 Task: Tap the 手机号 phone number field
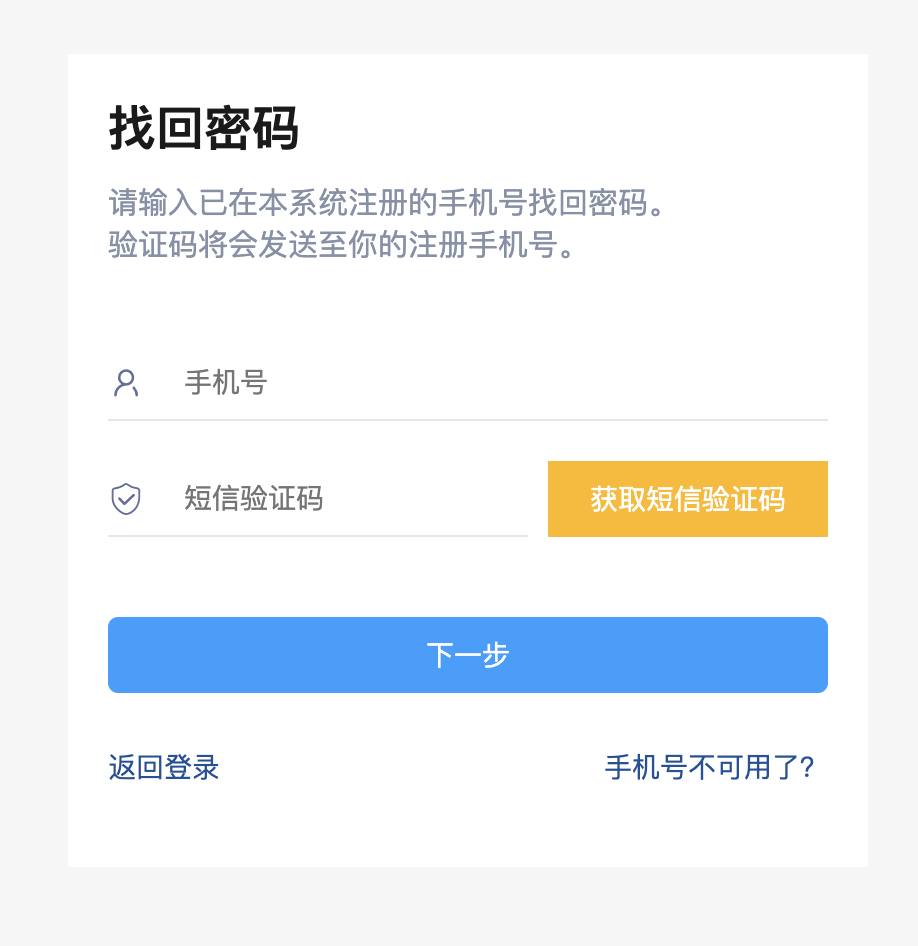pyautogui.click(x=500, y=383)
